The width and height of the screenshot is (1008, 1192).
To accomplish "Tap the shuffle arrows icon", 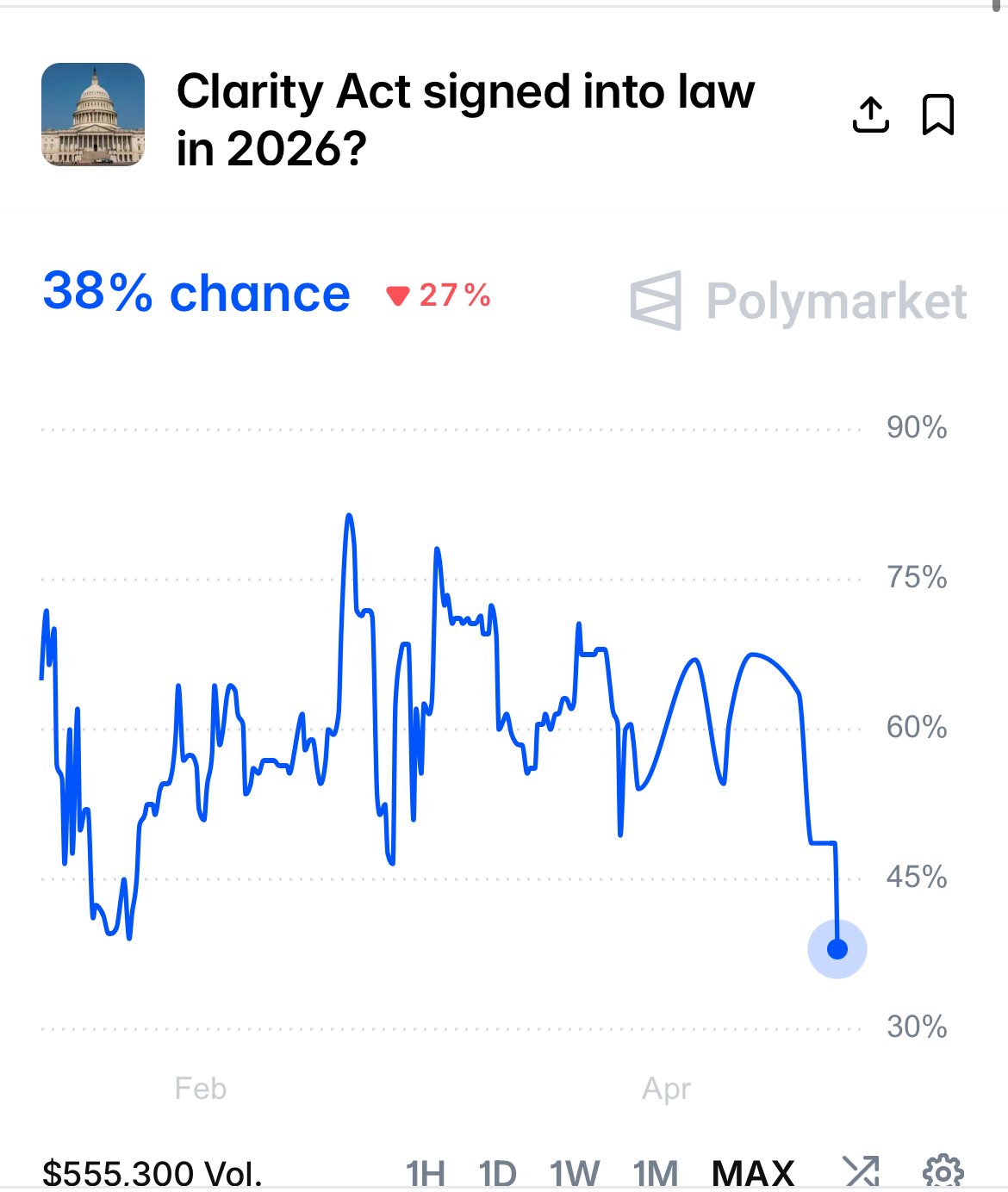I will click(x=861, y=1171).
